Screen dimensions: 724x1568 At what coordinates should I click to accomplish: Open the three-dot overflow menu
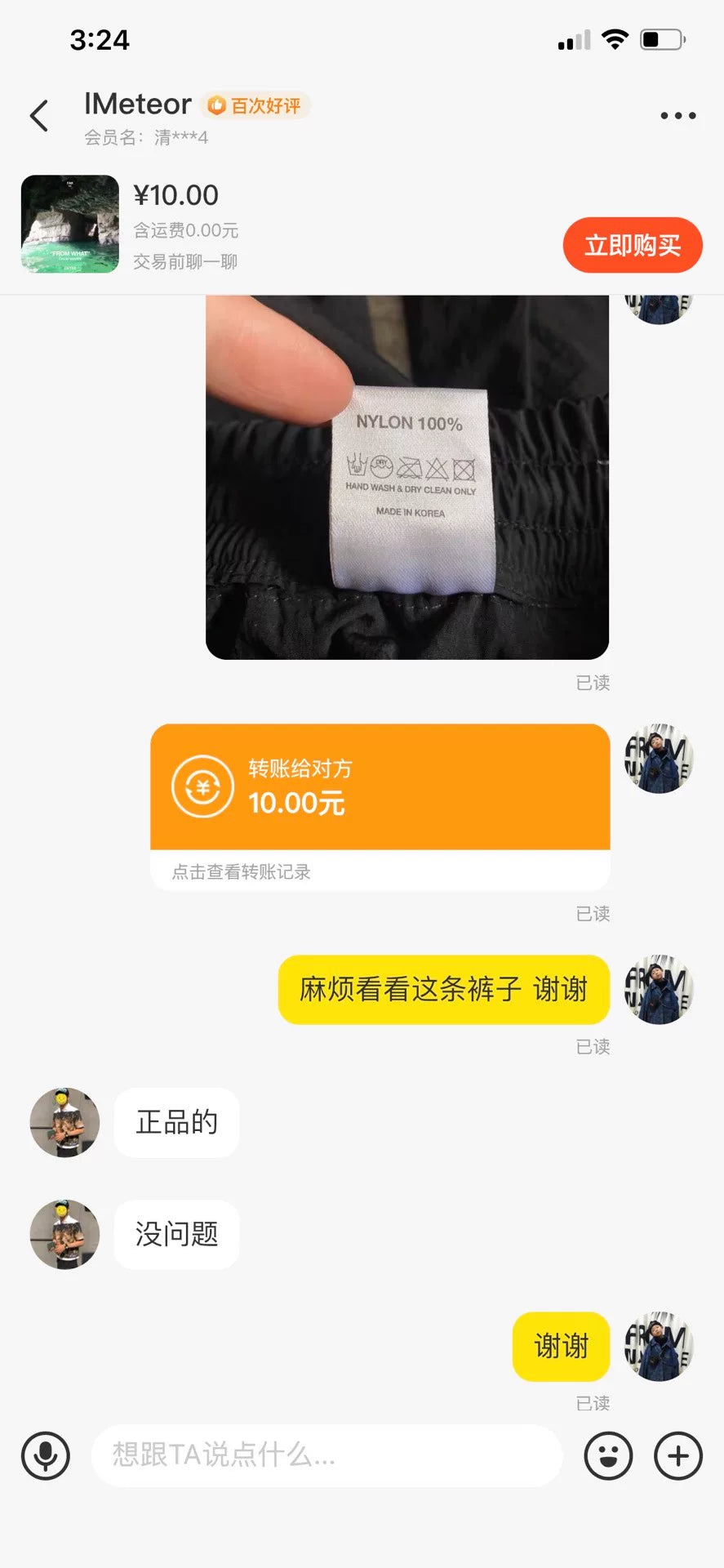coord(677,116)
